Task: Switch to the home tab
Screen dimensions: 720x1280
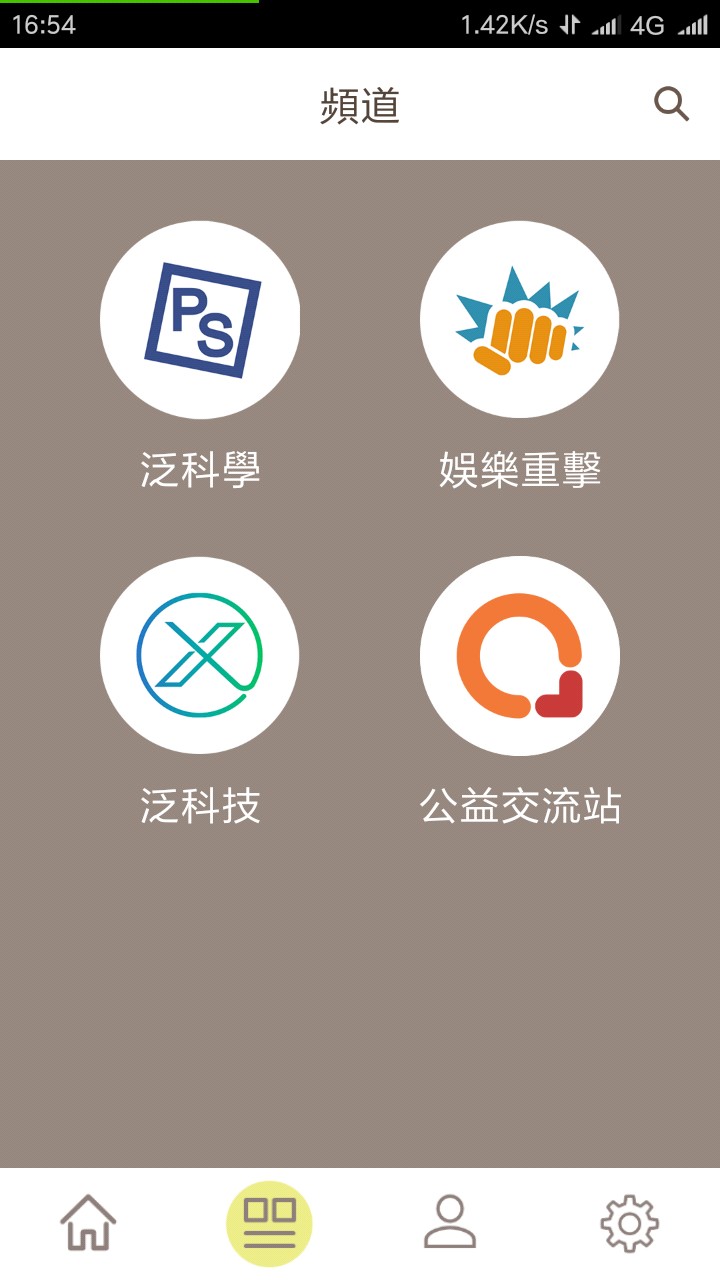Action: coord(88,1222)
